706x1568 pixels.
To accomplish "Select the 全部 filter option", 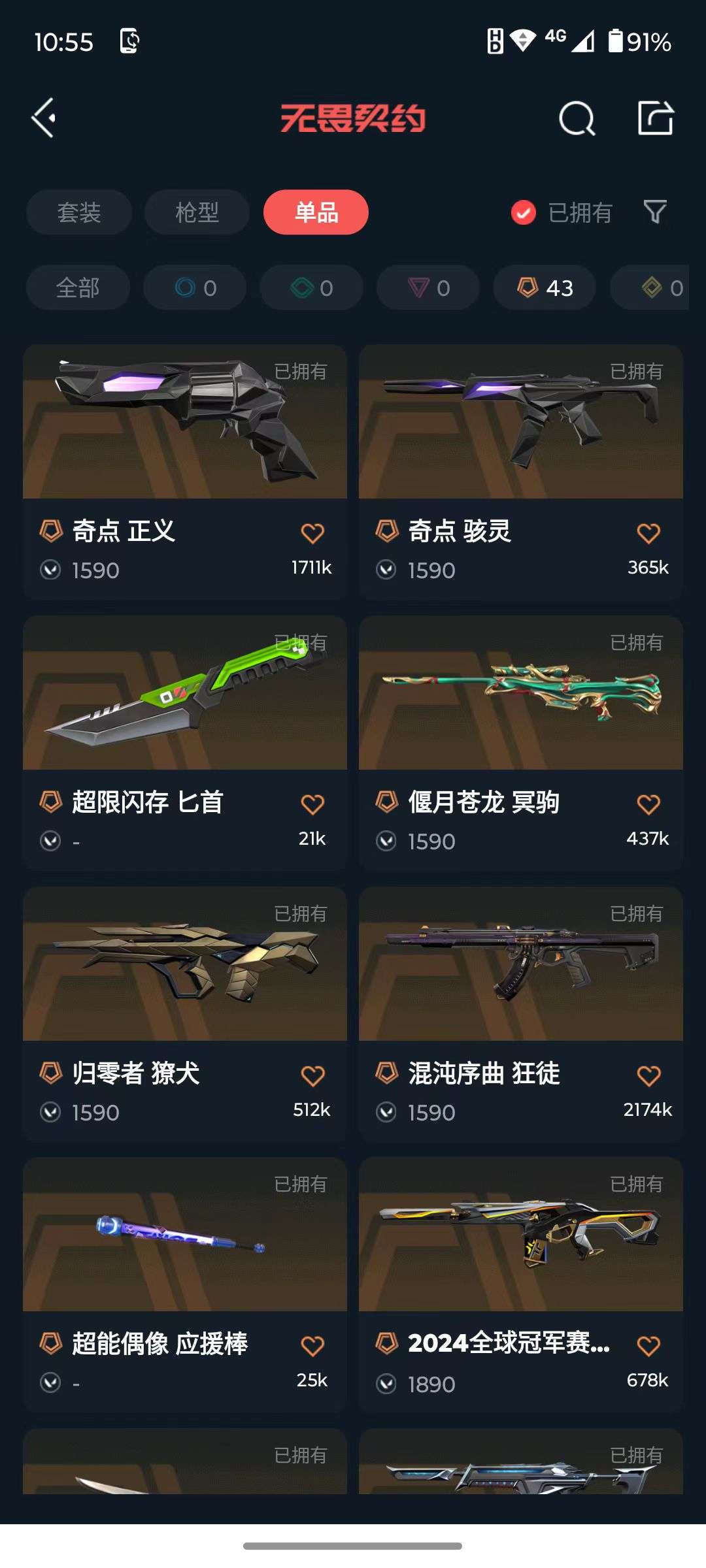I will (x=77, y=287).
